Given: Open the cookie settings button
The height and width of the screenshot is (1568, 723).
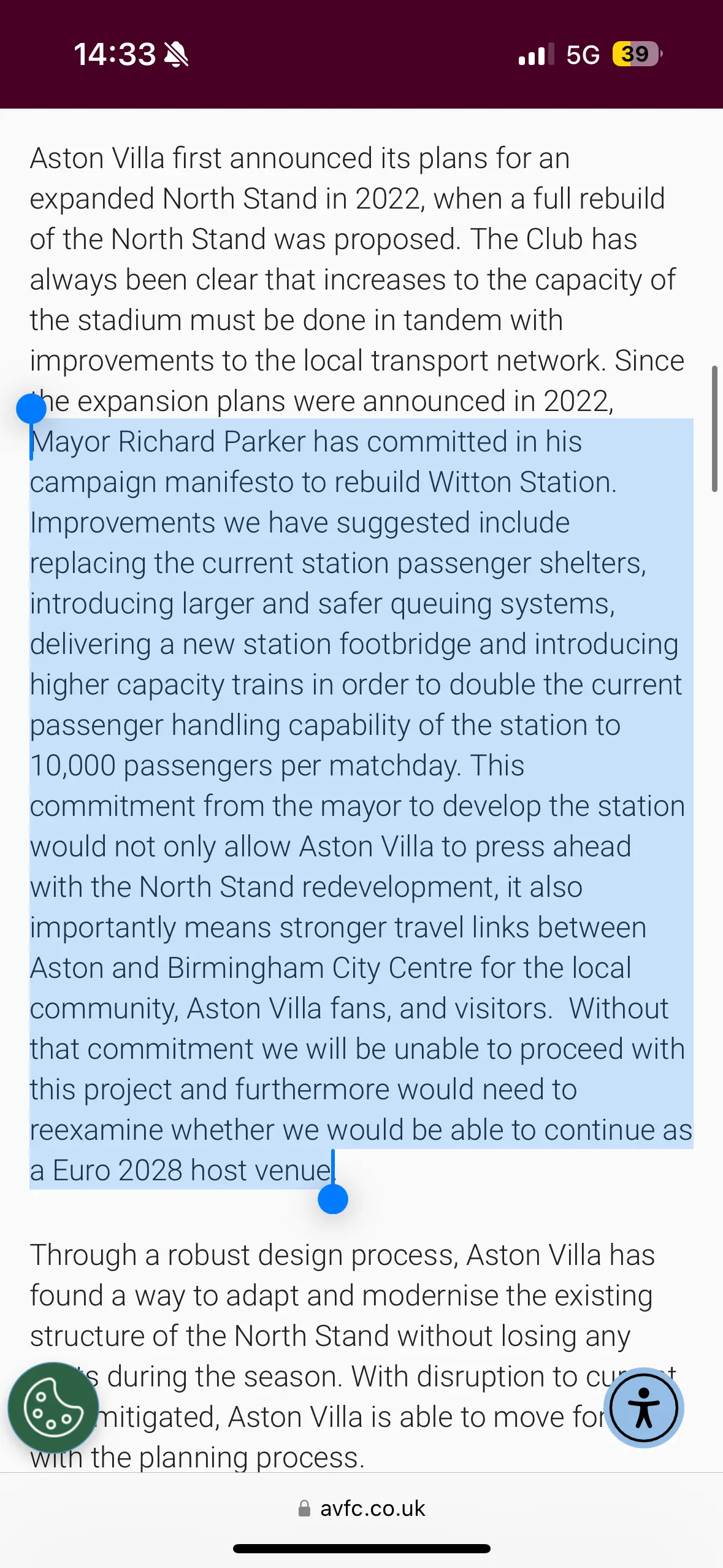Looking at the screenshot, I should 53,1408.
